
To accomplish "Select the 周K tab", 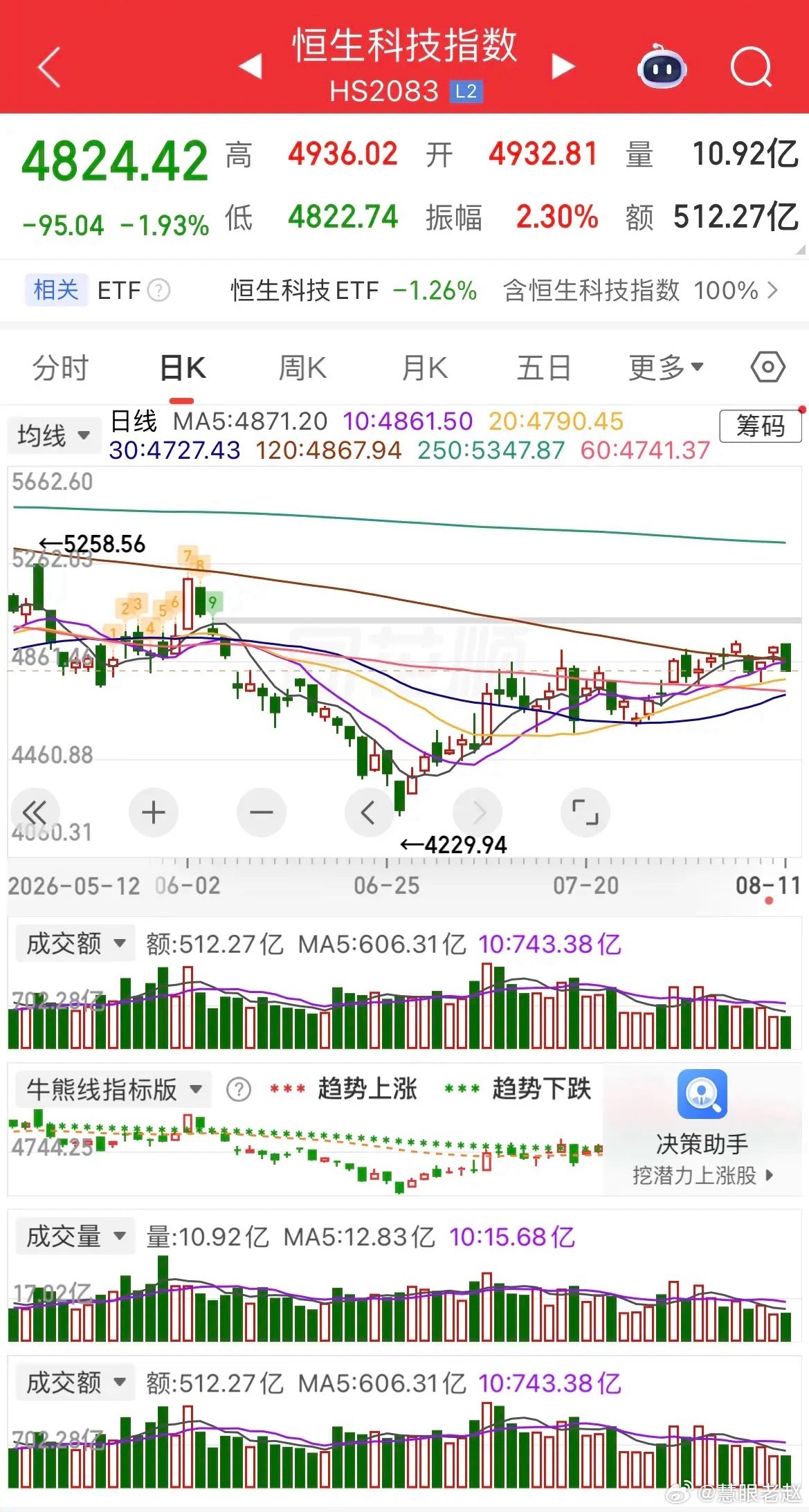I will (302, 367).
